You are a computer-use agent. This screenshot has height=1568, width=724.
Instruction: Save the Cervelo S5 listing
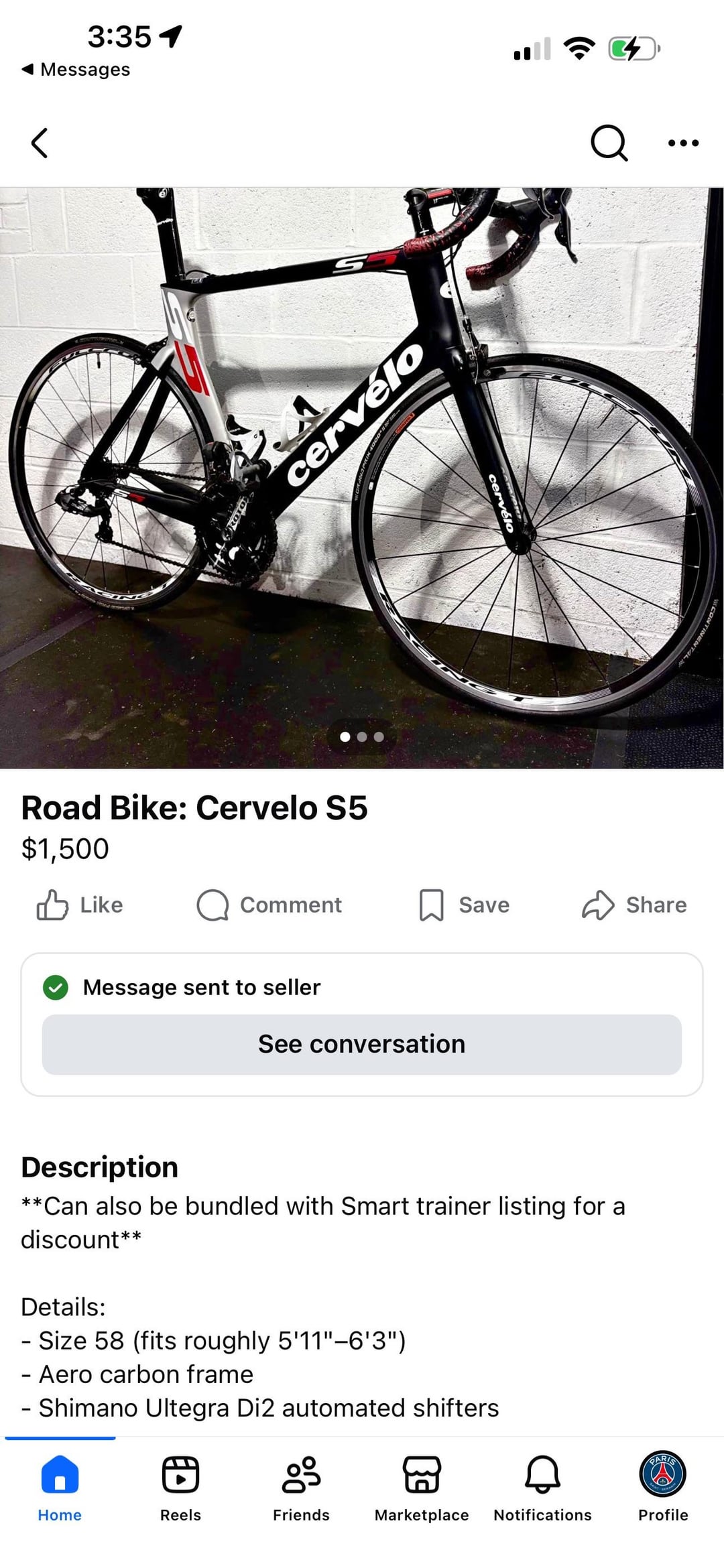click(x=464, y=905)
